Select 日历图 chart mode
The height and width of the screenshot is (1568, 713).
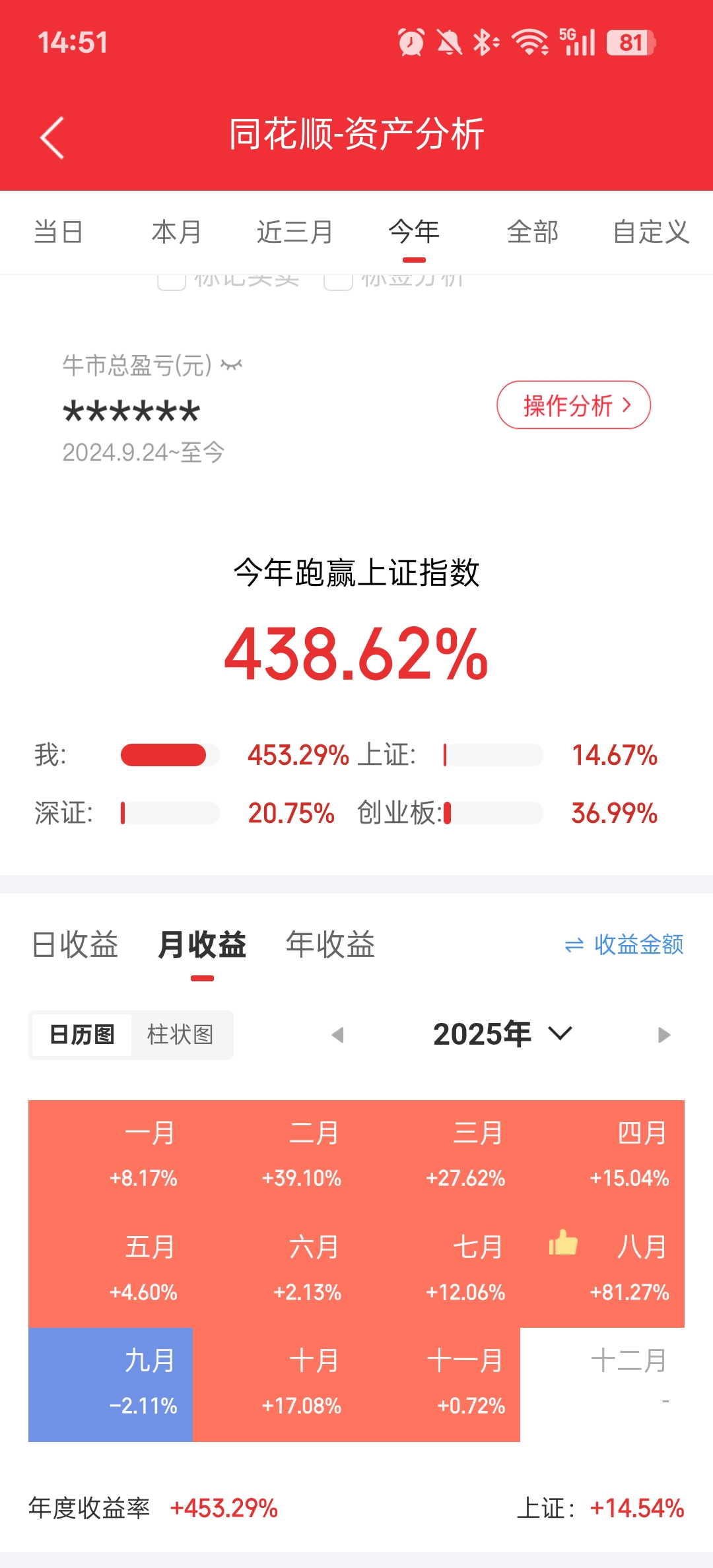point(82,1034)
